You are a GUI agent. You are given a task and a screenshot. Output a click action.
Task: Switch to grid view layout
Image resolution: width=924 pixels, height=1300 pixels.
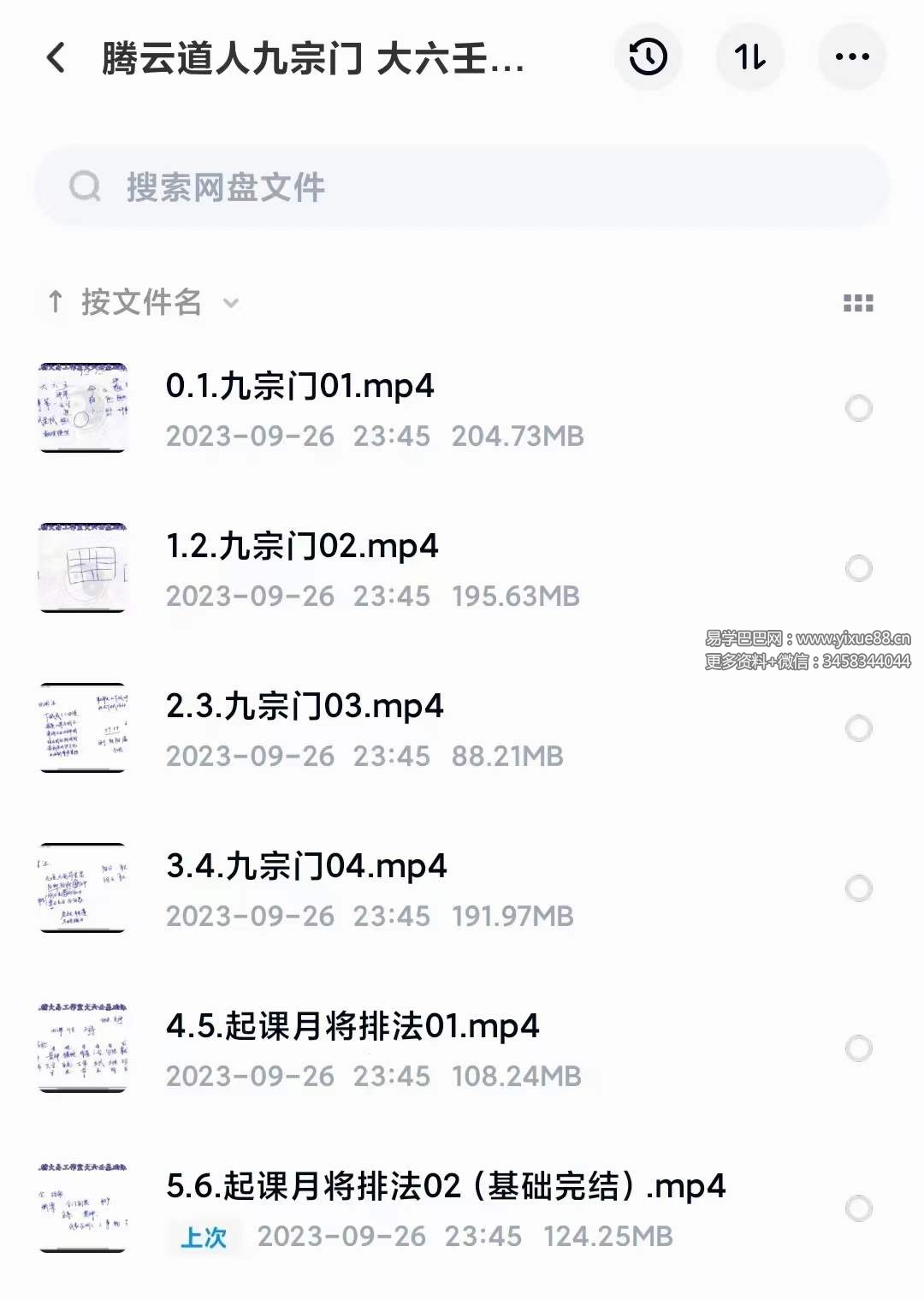[x=858, y=303]
